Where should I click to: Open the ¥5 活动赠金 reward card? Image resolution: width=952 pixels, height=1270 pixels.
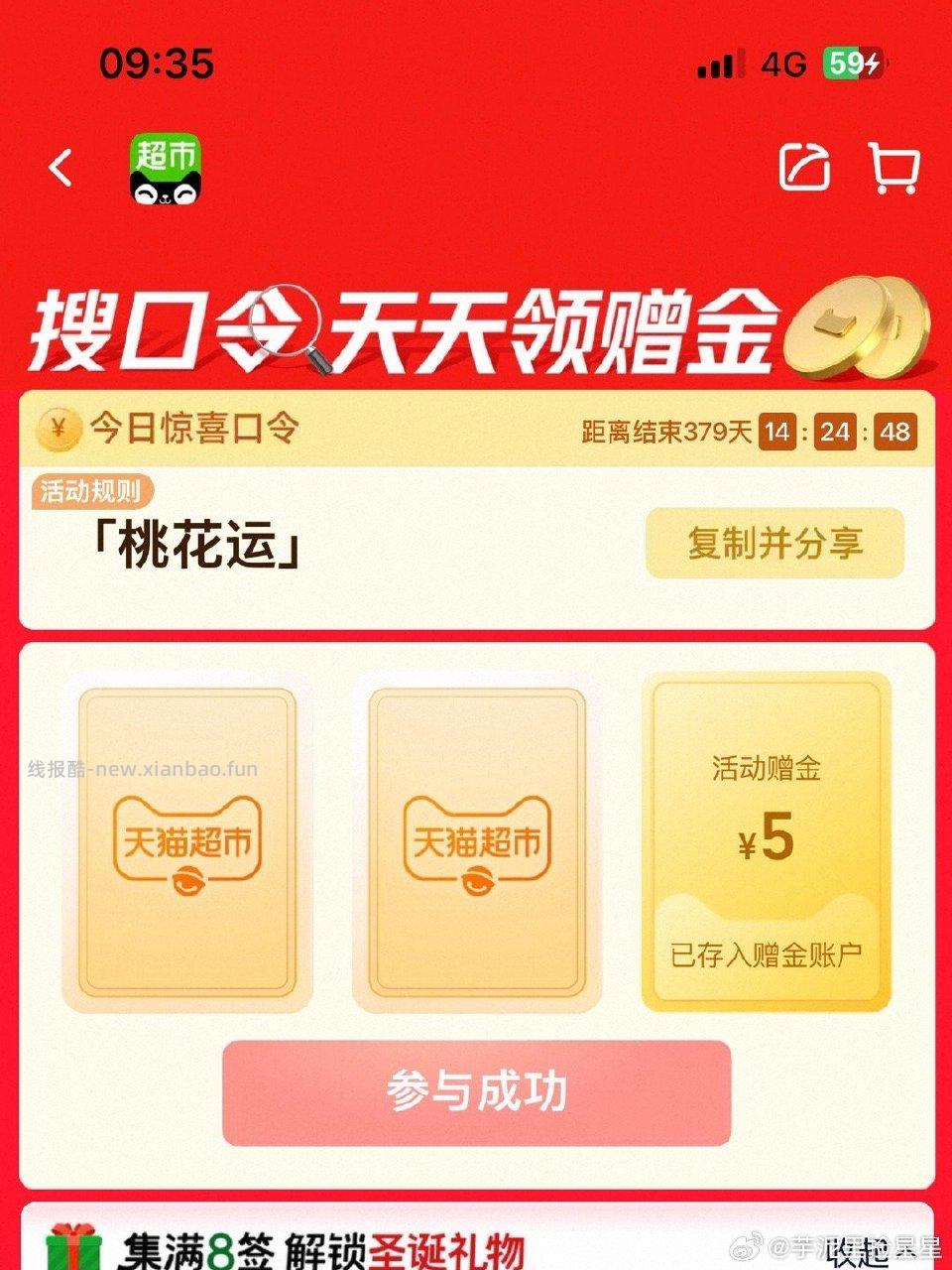pyautogui.click(x=767, y=842)
